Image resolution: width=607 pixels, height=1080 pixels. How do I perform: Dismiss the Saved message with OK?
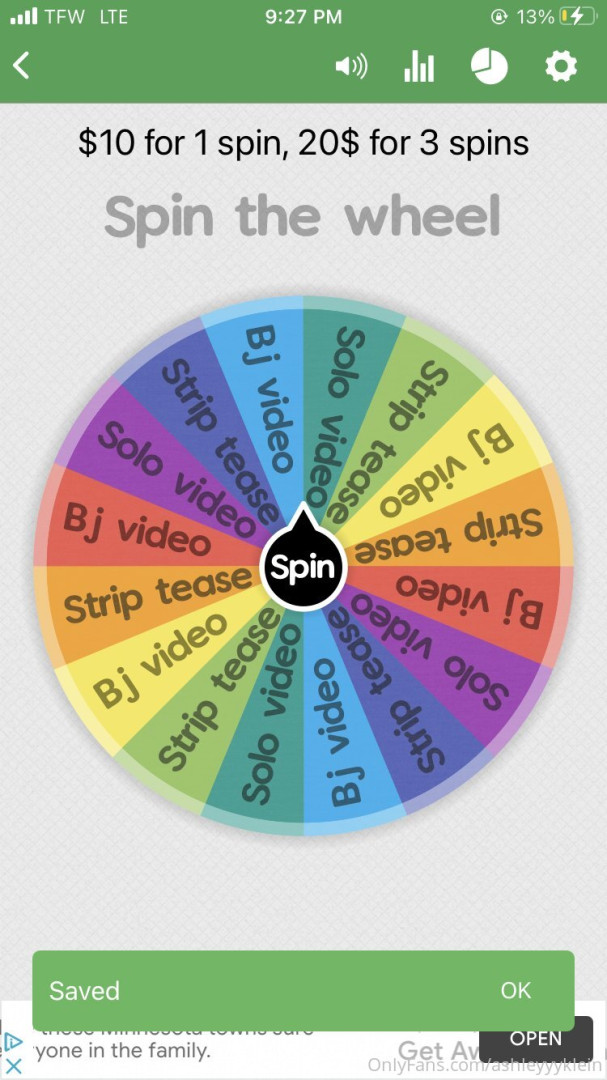click(516, 990)
